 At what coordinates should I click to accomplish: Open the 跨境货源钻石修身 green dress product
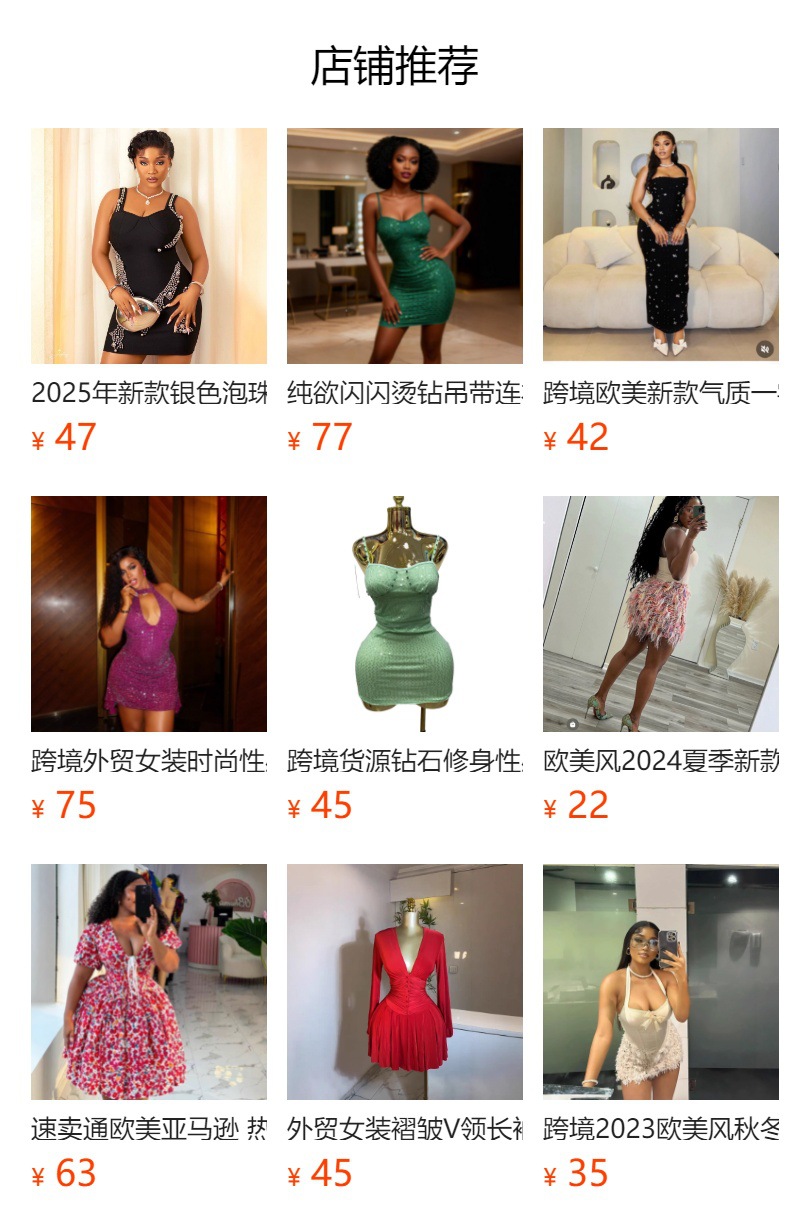[x=405, y=614]
